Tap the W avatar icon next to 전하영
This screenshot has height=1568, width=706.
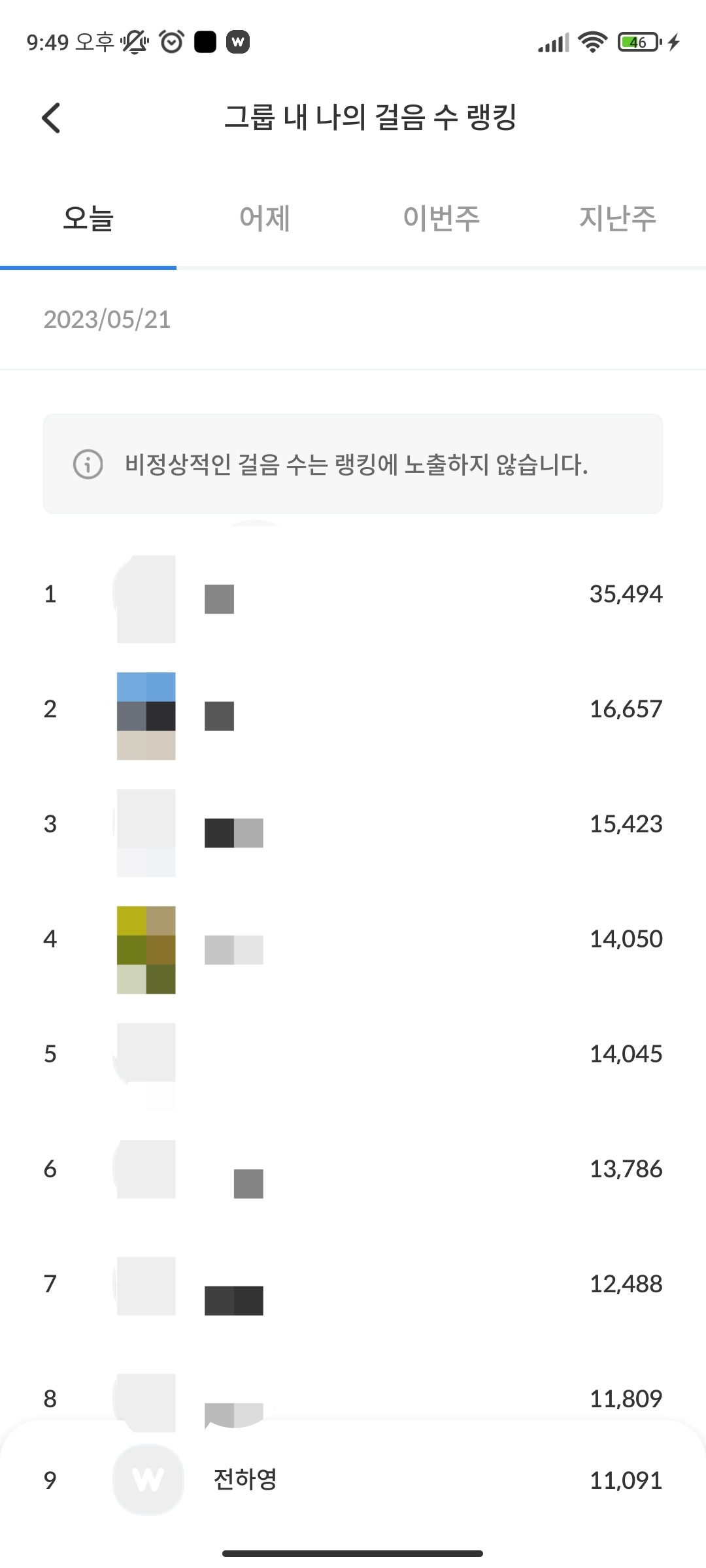148,1480
